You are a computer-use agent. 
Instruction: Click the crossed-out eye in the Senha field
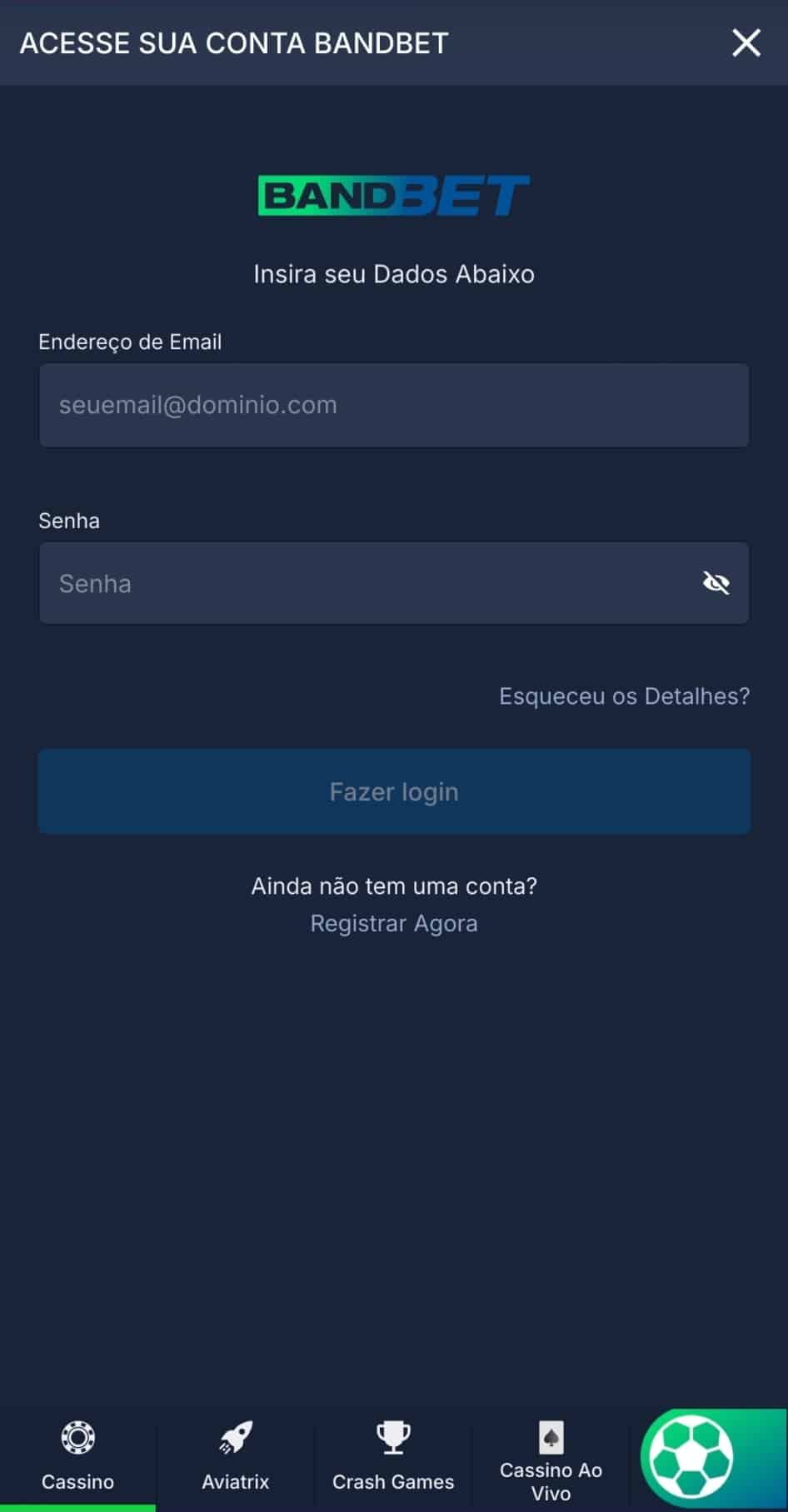(717, 583)
